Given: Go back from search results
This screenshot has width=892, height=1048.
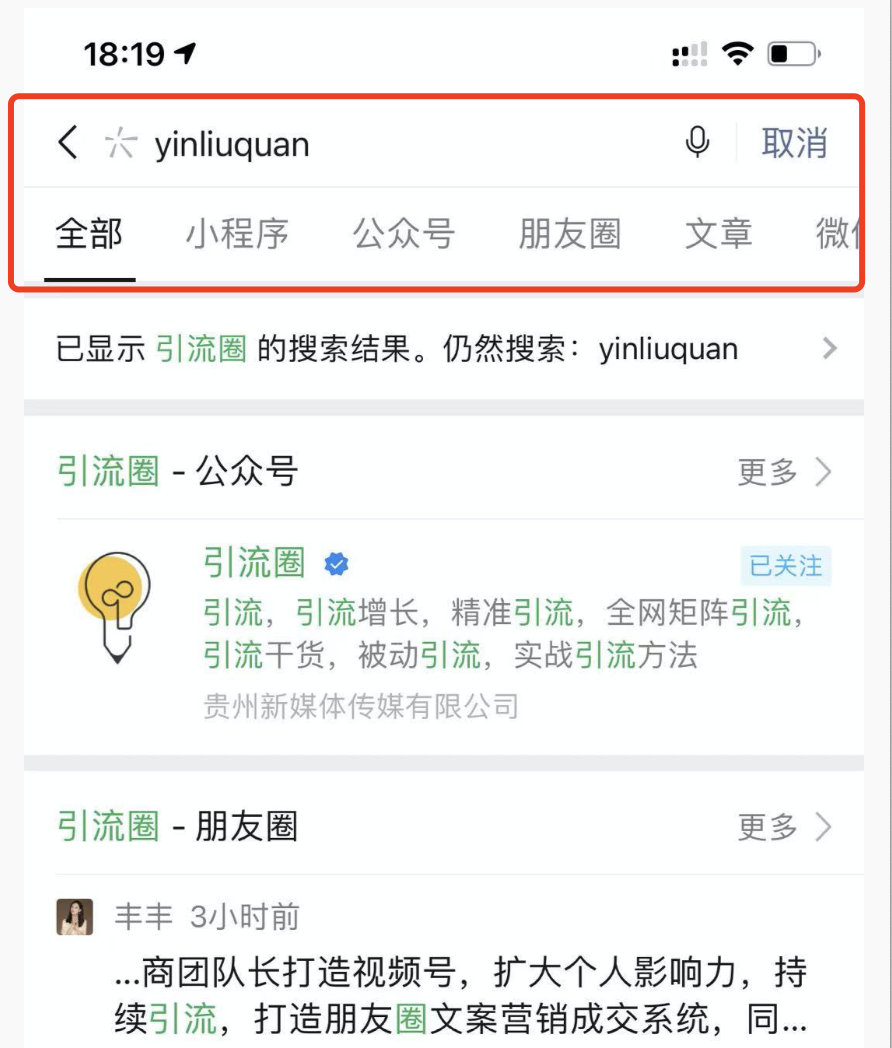Looking at the screenshot, I should [x=67, y=143].
